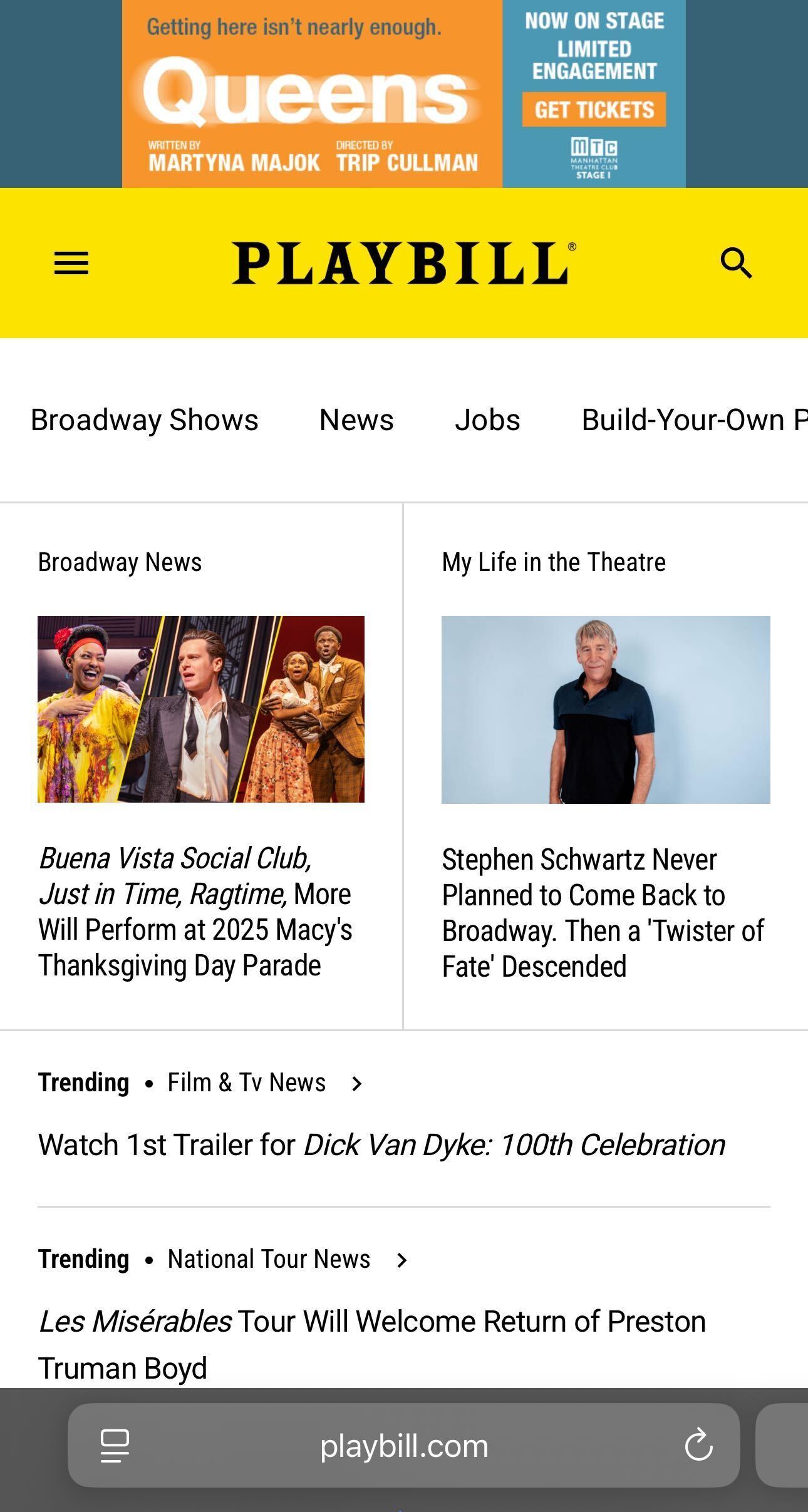Screen dimensions: 808x1512
Task: Open the hamburger menu
Action: click(x=71, y=263)
